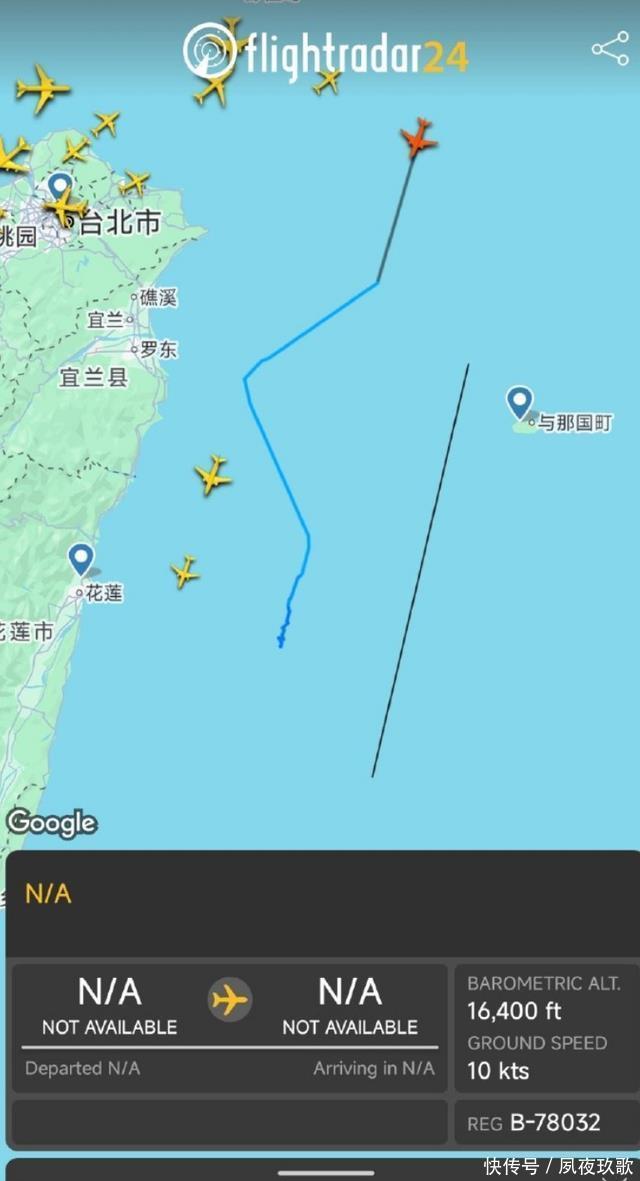Image resolution: width=640 pixels, height=1181 pixels.
Task: Open the airport pin at 花莲
Action: [x=81, y=560]
